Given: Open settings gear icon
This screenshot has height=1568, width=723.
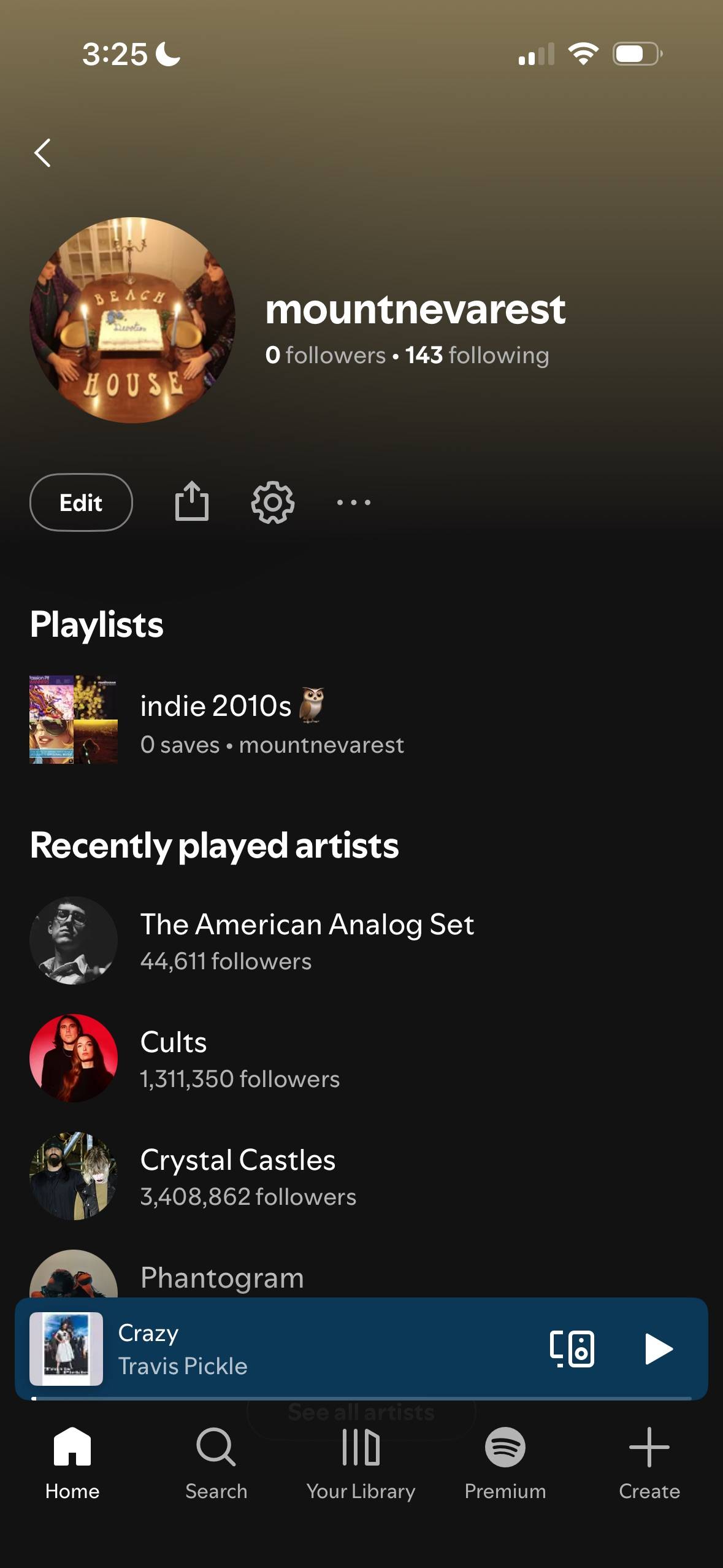Looking at the screenshot, I should click(273, 502).
